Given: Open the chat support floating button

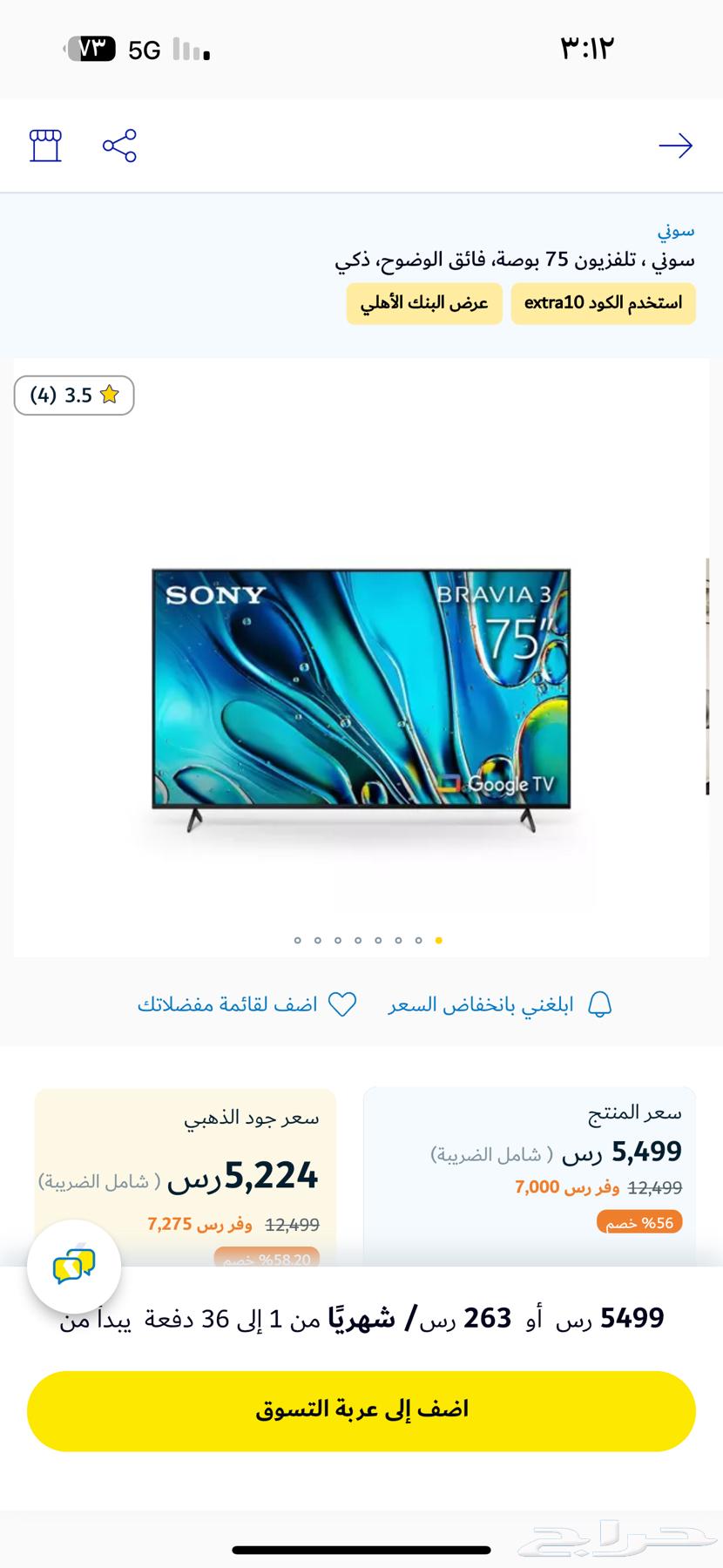Looking at the screenshot, I should [74, 1267].
